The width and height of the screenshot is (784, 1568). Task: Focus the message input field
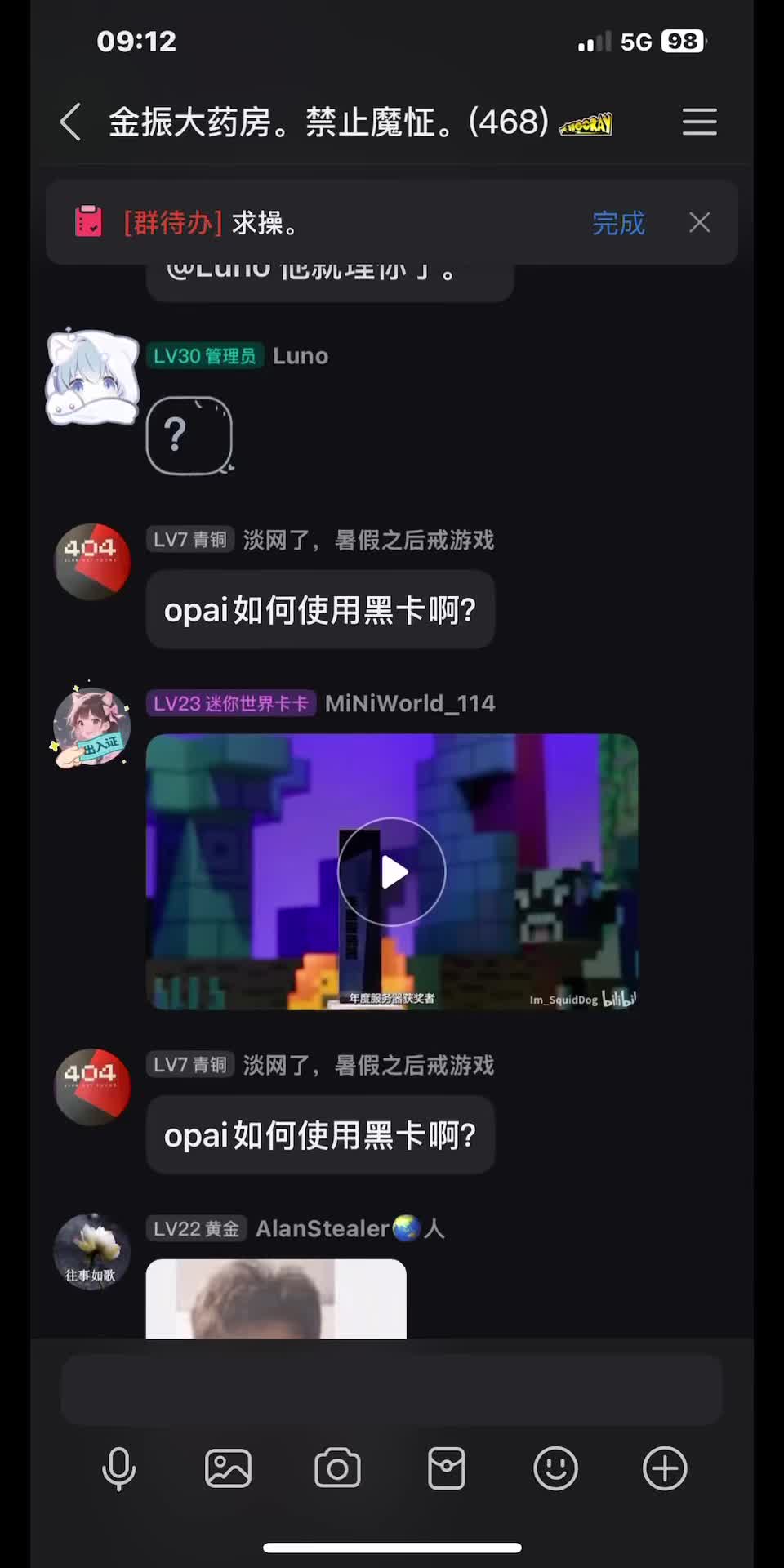392,1390
